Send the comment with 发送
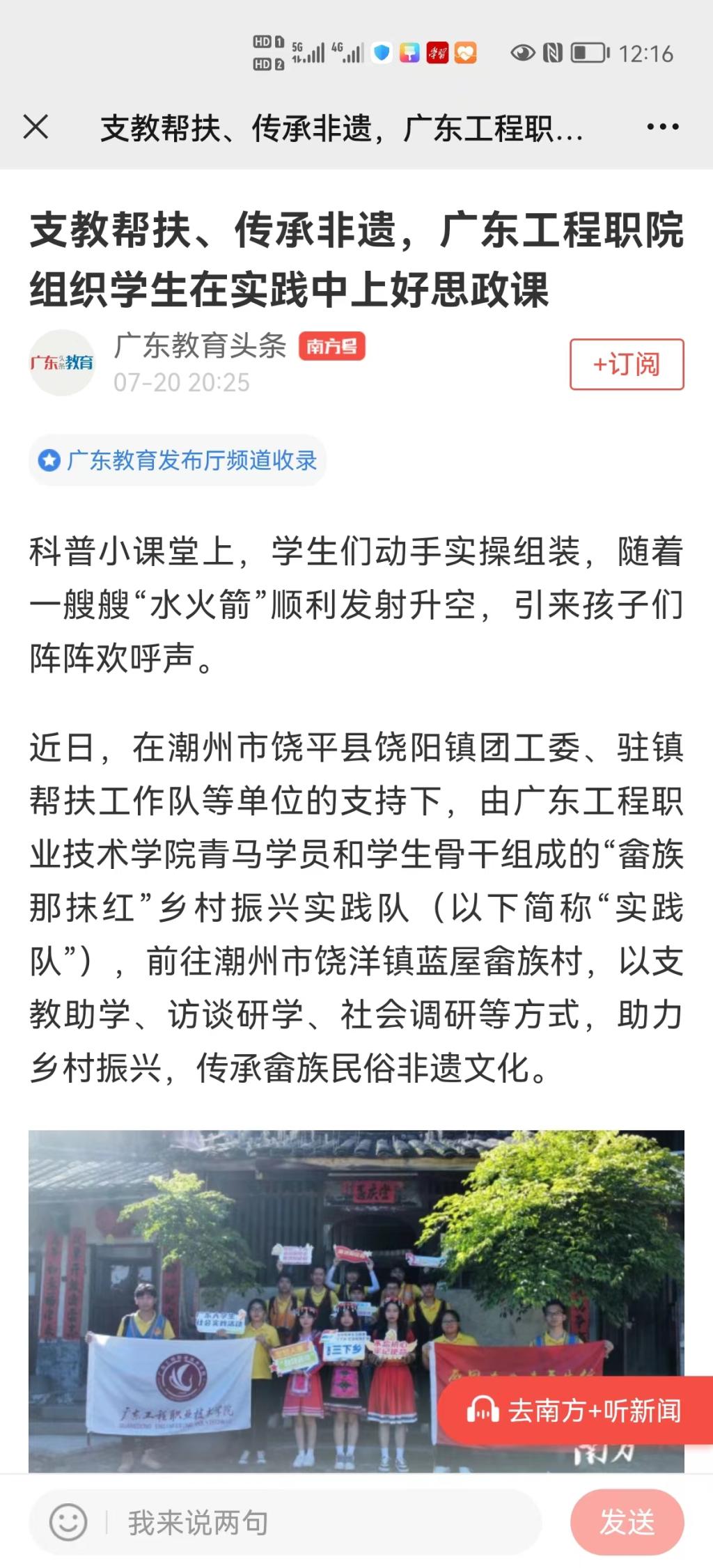The image size is (713, 1568). [x=627, y=1522]
